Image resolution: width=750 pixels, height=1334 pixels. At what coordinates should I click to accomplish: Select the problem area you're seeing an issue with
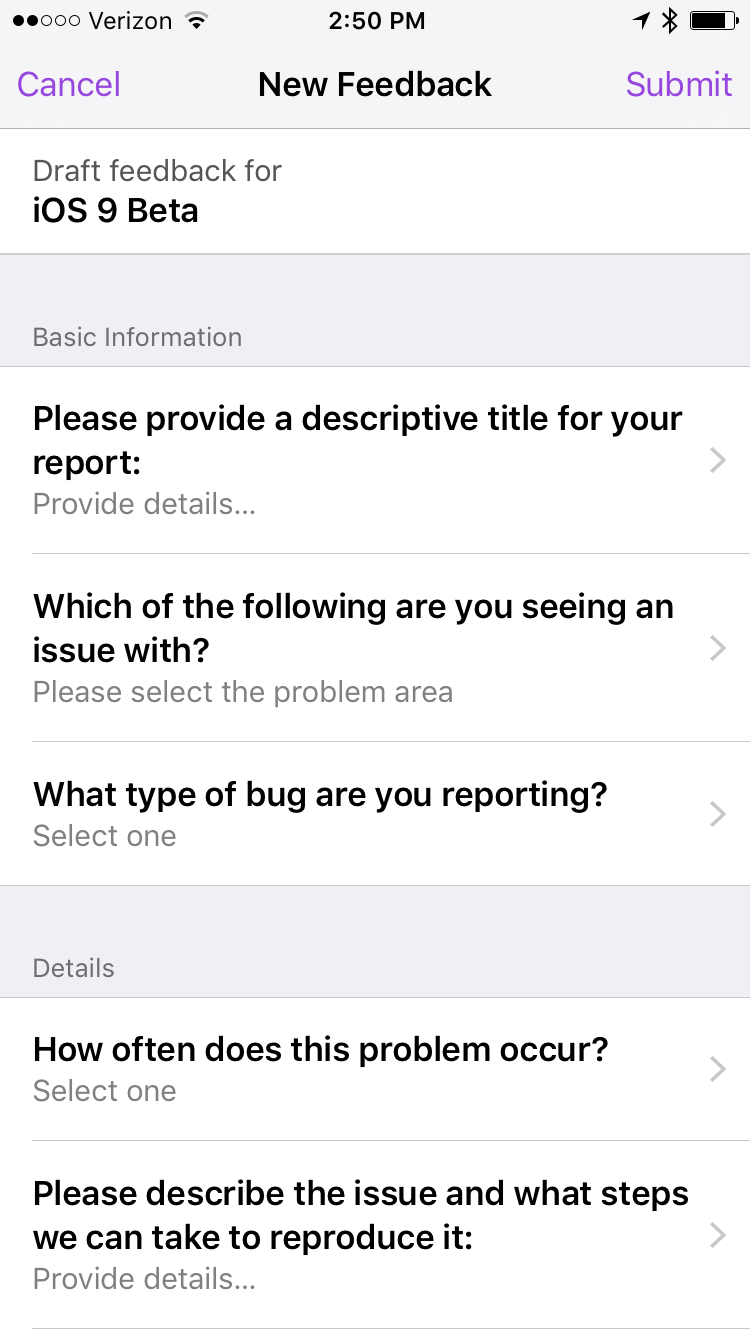pos(375,648)
